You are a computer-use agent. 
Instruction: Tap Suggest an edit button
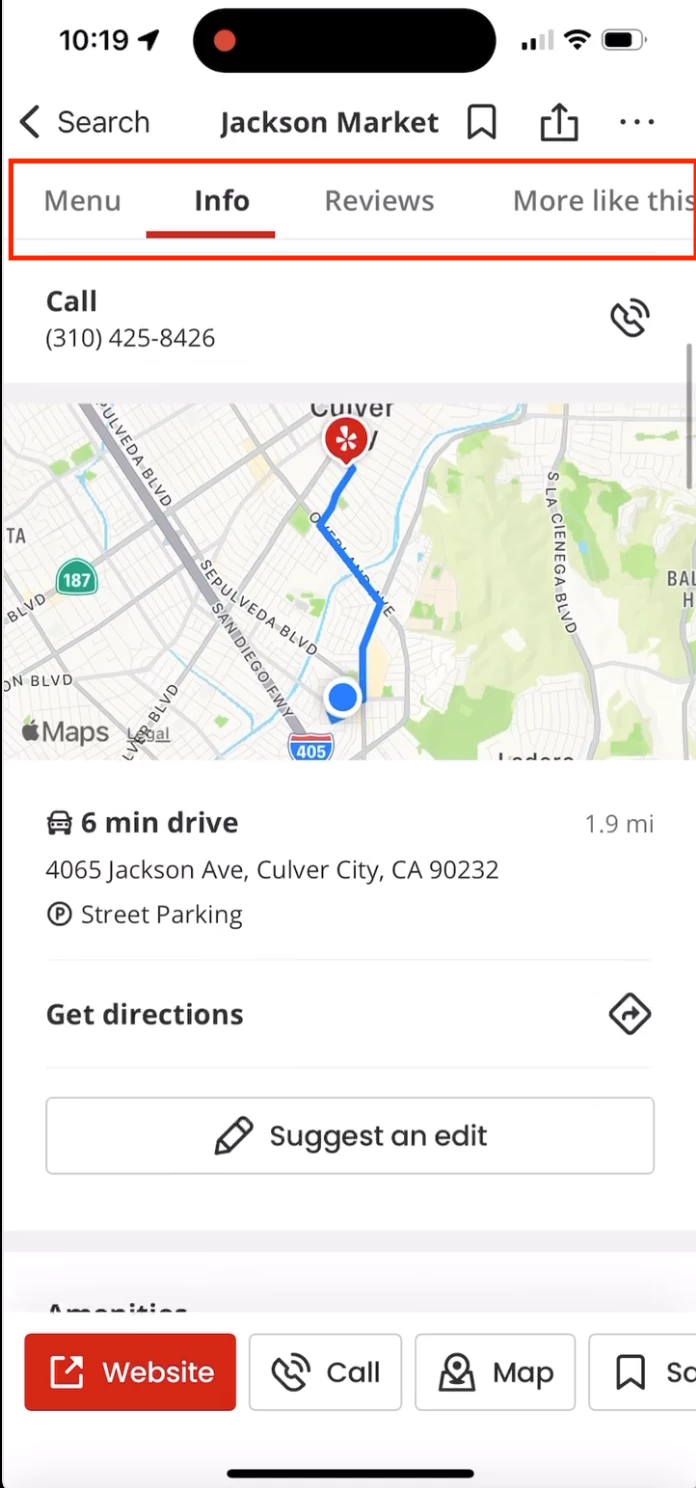[x=350, y=1135]
